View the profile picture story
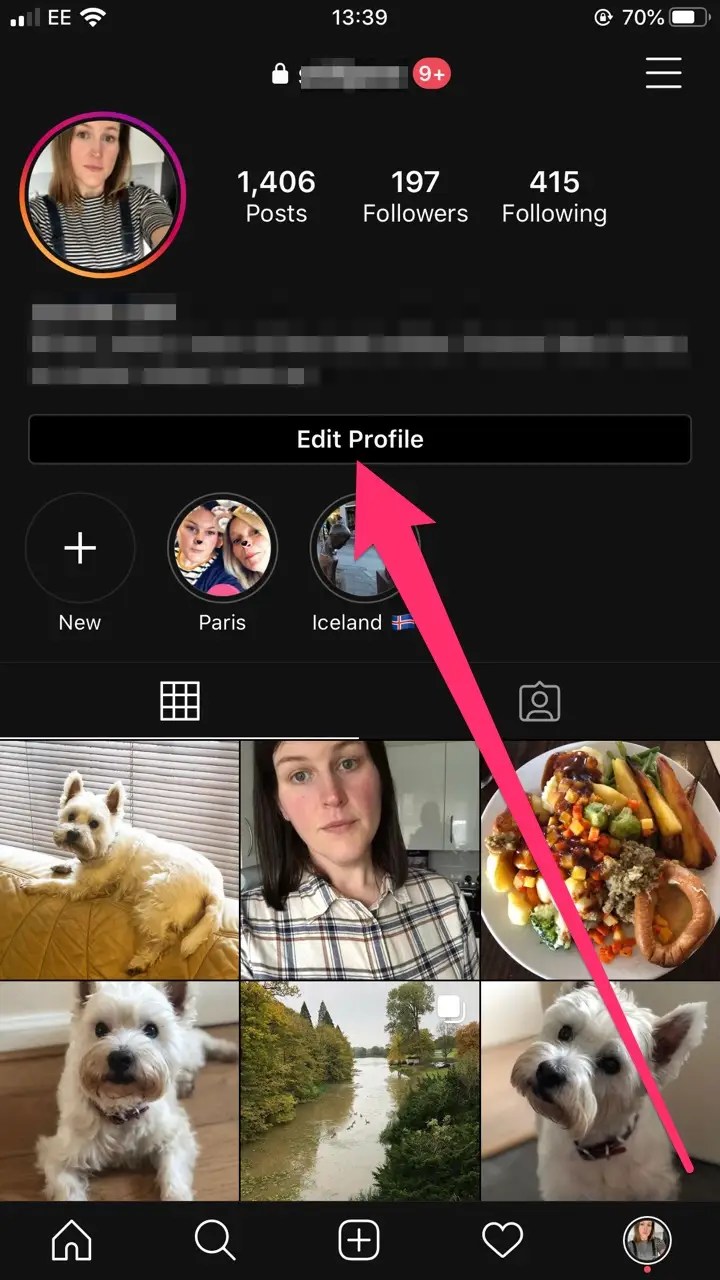 click(x=102, y=195)
